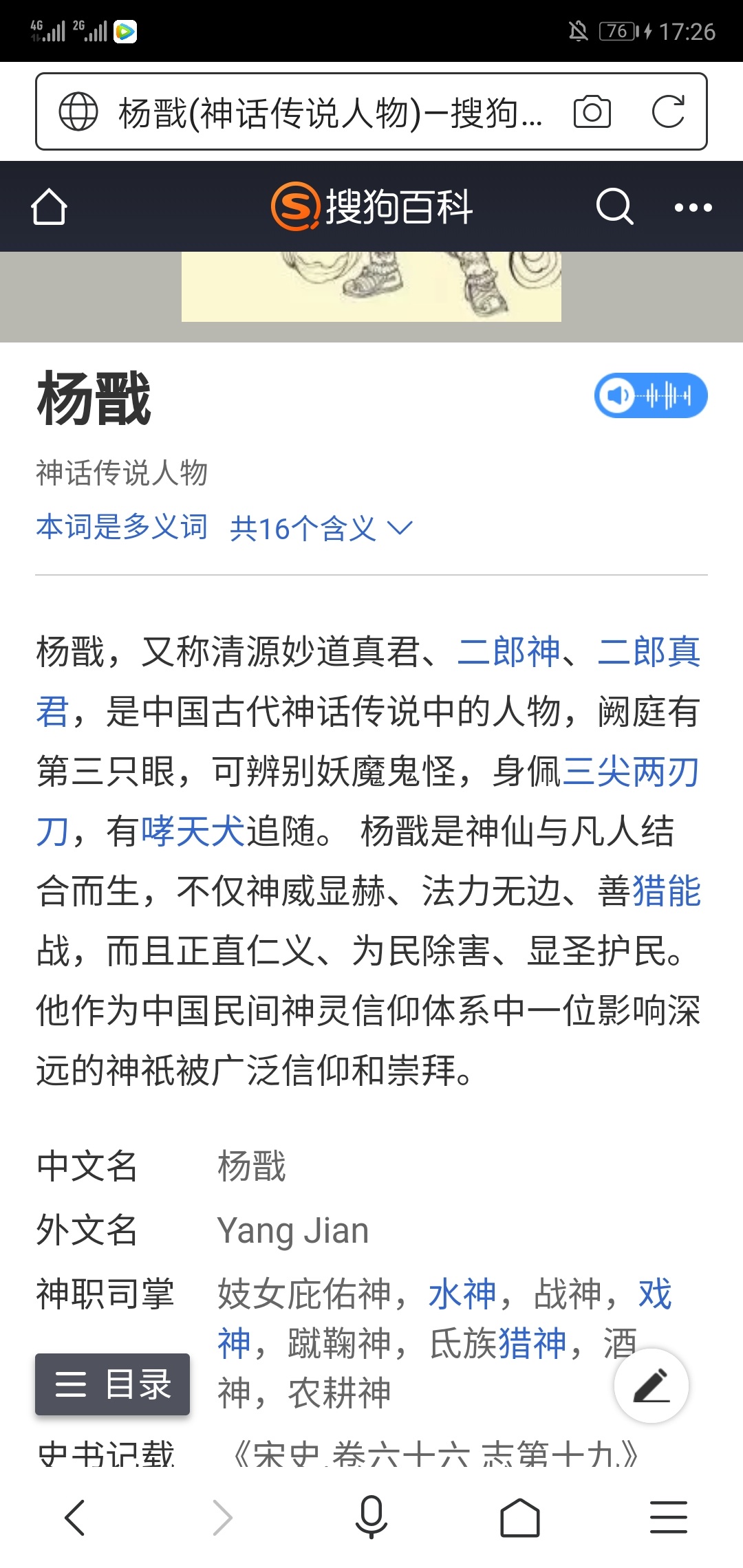The height and width of the screenshot is (1568, 743).
Task: Open the Sogou Baike search icon
Action: [x=614, y=206]
